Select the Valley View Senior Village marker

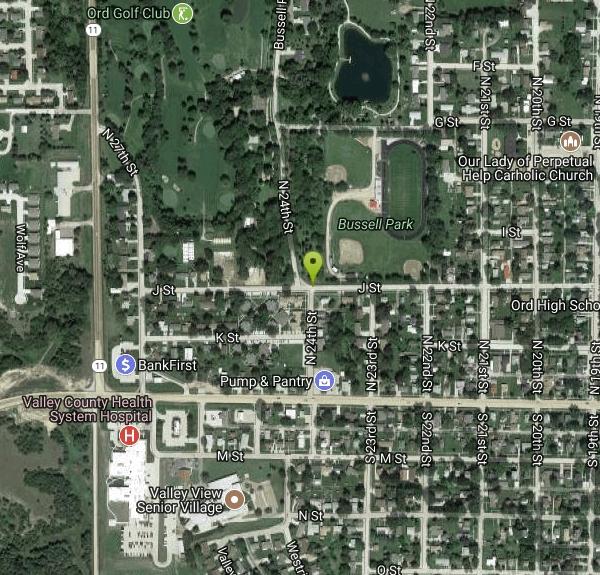coord(235,498)
